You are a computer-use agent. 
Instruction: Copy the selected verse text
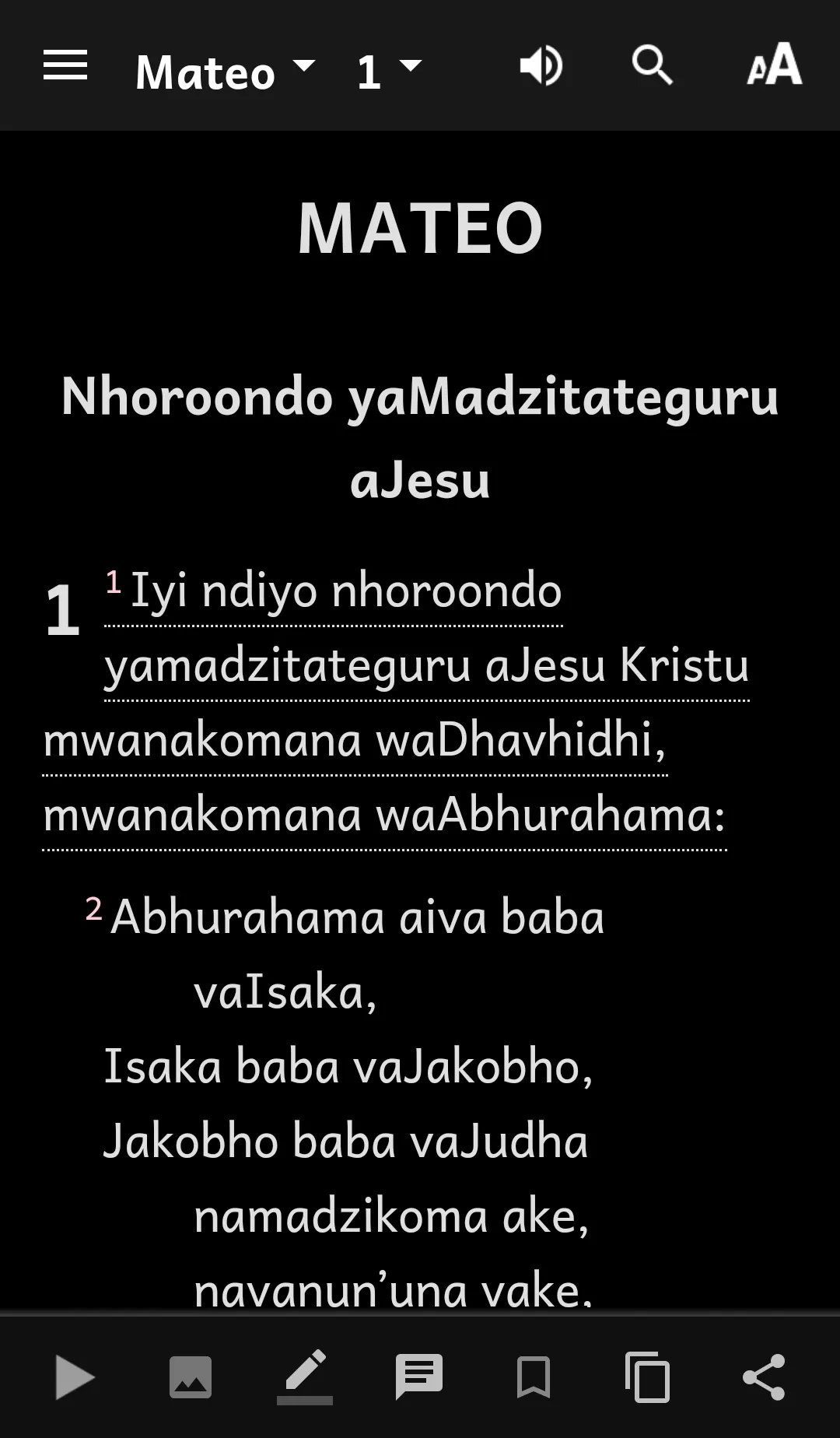pos(647,1377)
